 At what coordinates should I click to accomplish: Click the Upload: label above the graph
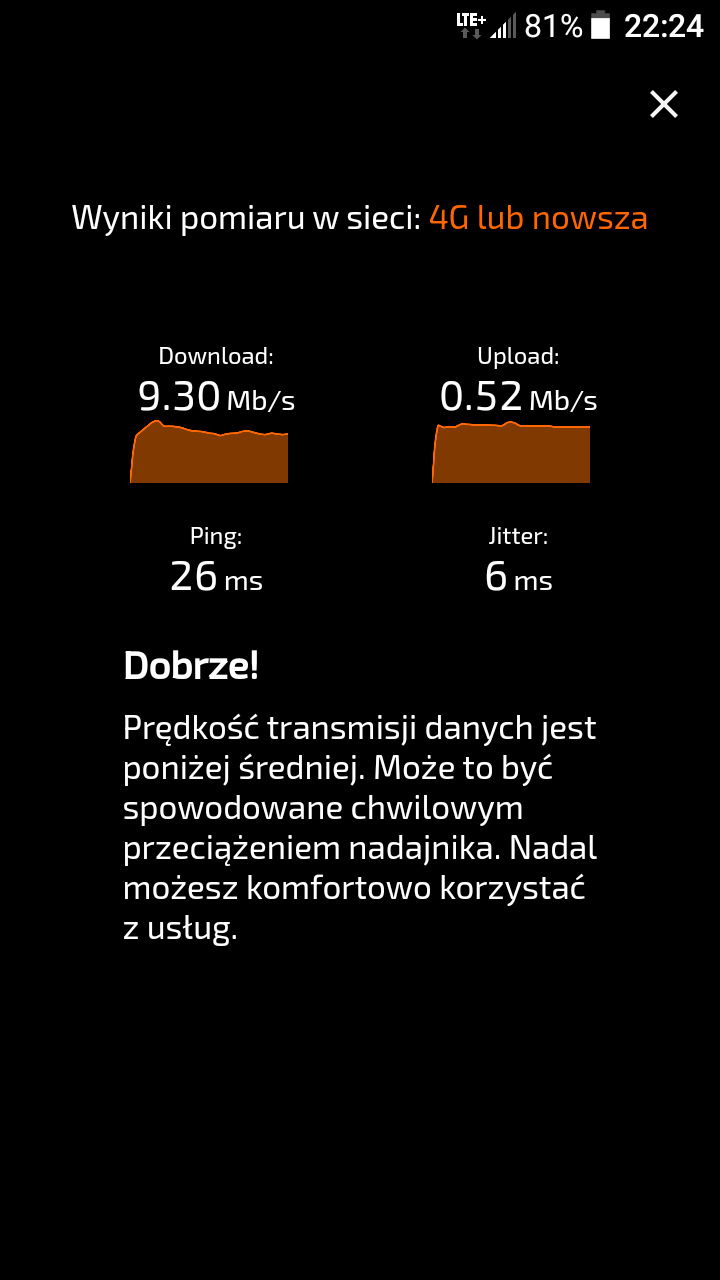tap(517, 355)
